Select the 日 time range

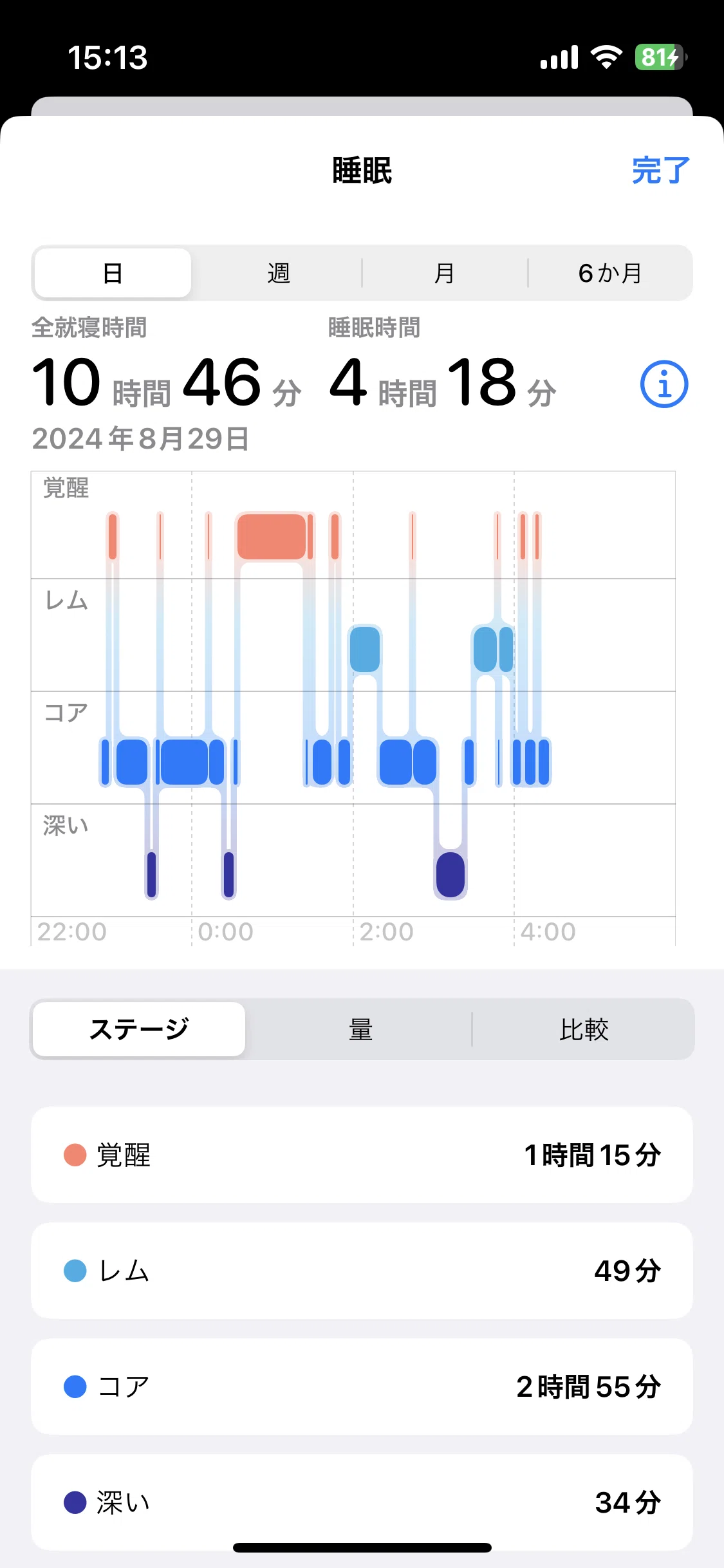113,273
